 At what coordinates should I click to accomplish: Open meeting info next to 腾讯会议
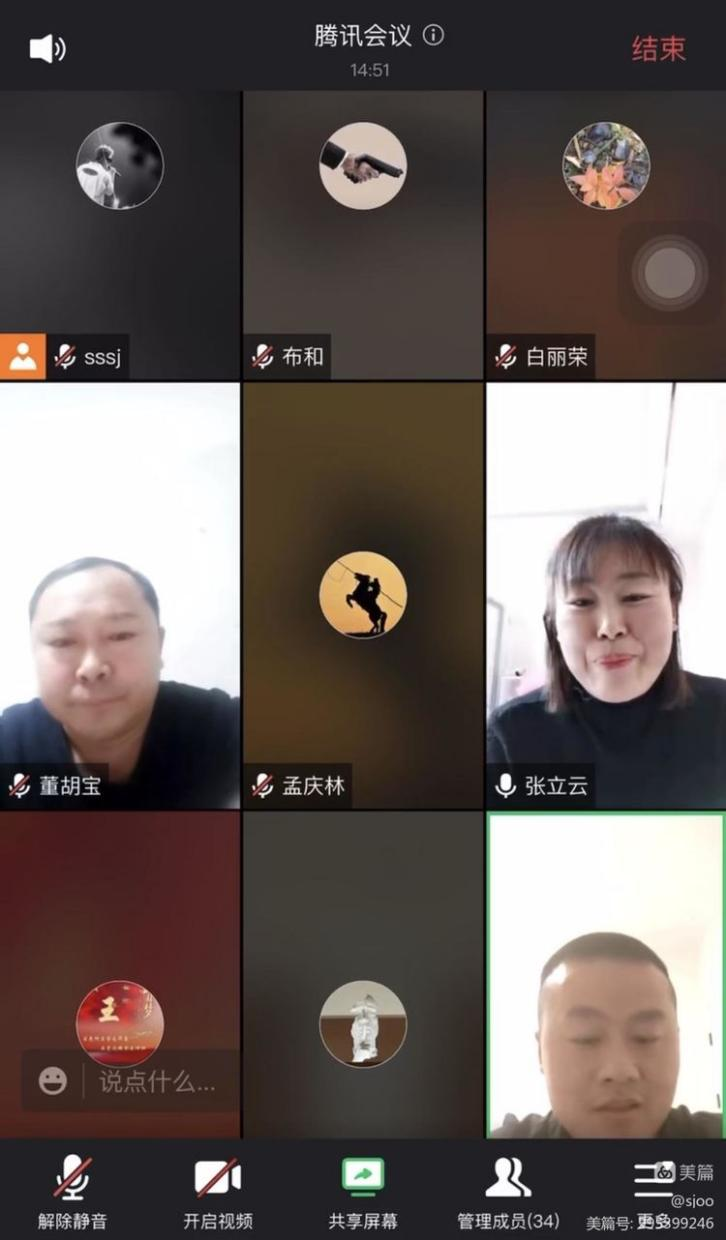433,35
